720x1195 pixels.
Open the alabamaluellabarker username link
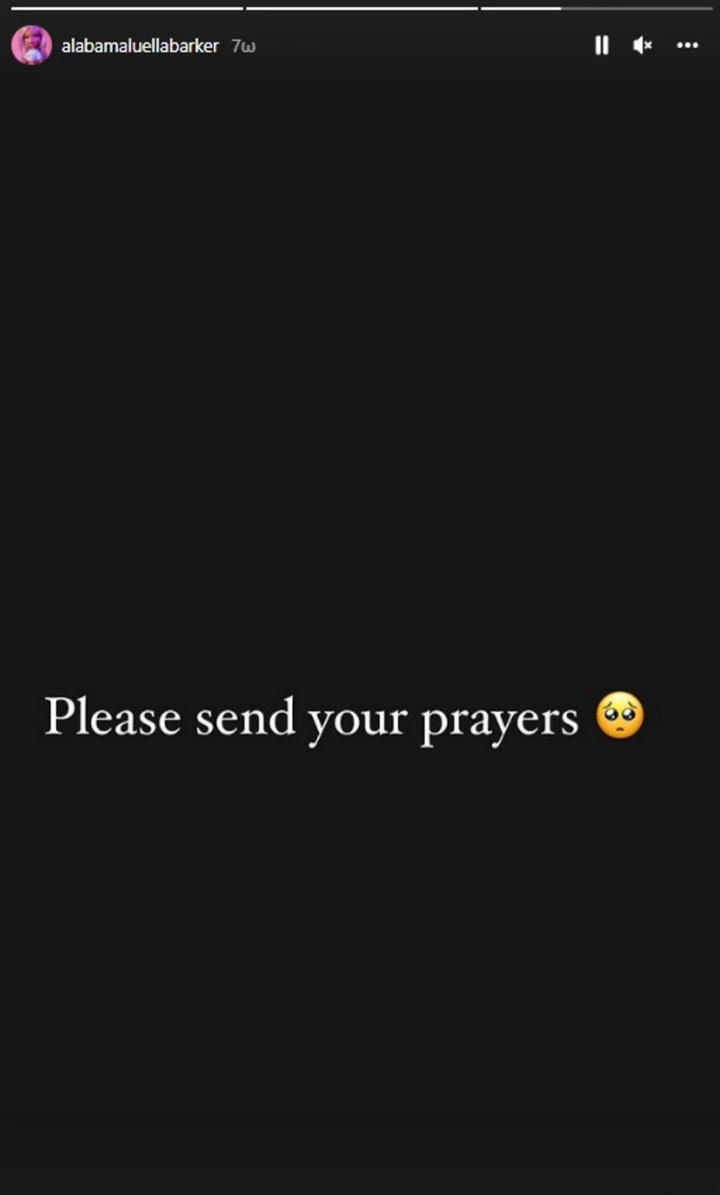click(x=140, y=46)
